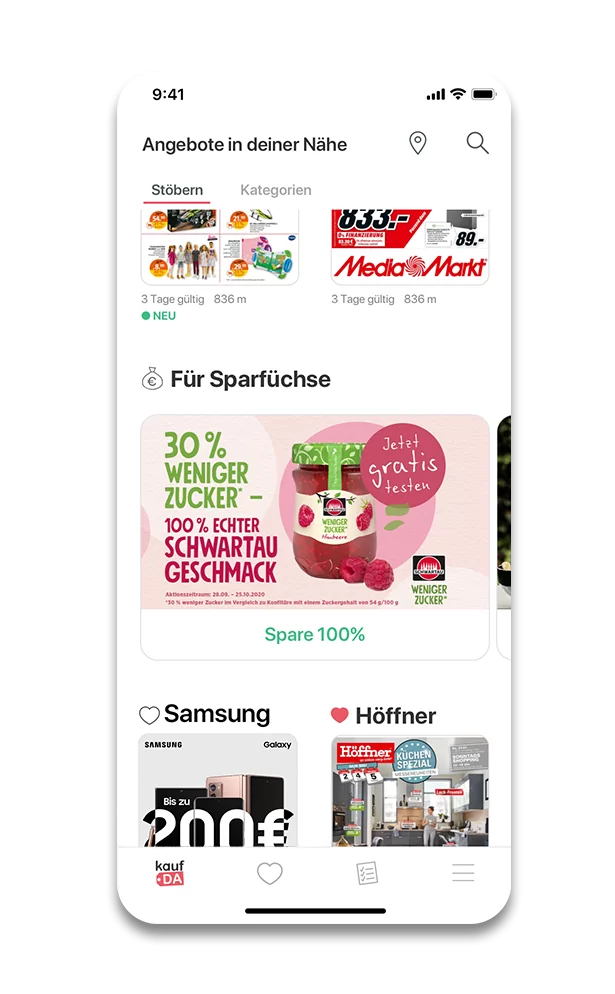Open the favorites heart tab
The image size is (615, 994).
click(269, 873)
